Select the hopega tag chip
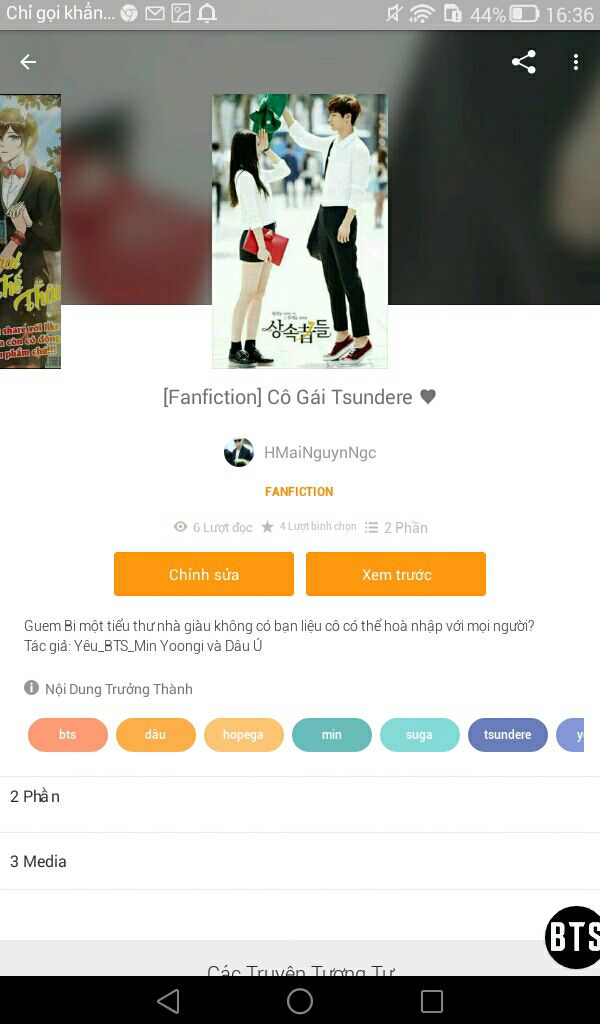The width and height of the screenshot is (600, 1024). (x=244, y=735)
